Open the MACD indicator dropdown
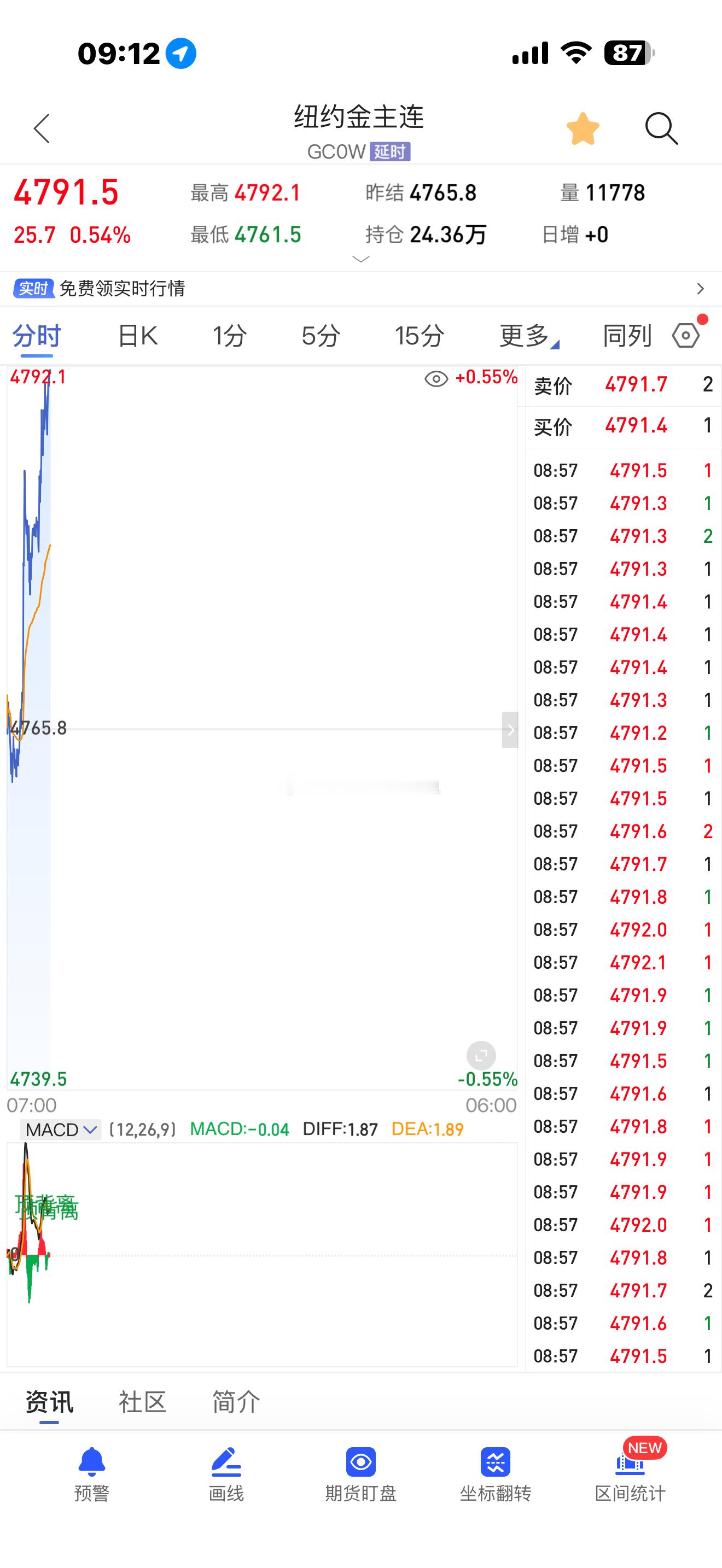Screen dimensions: 722x1568 pyautogui.click(x=61, y=1130)
